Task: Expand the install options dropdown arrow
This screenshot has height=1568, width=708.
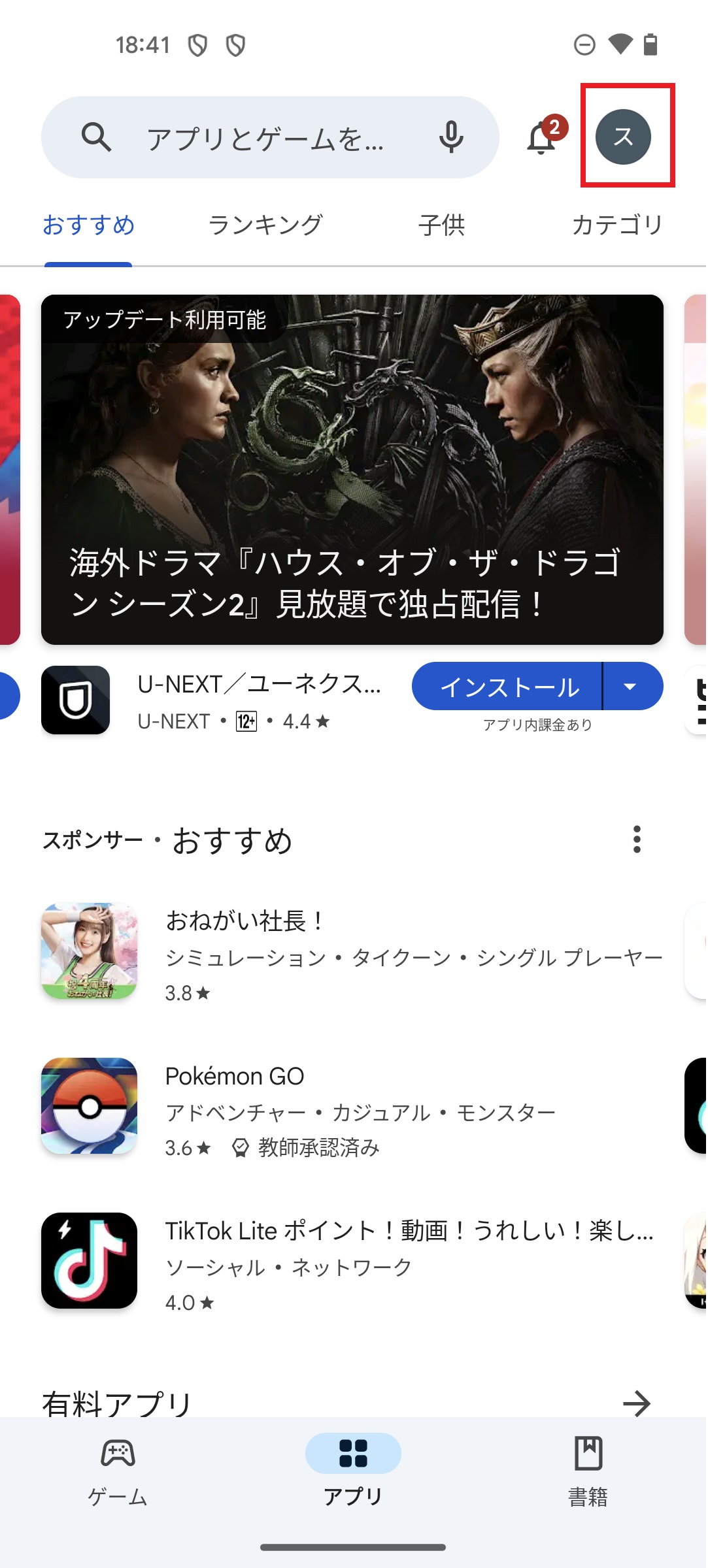Action: click(x=631, y=687)
